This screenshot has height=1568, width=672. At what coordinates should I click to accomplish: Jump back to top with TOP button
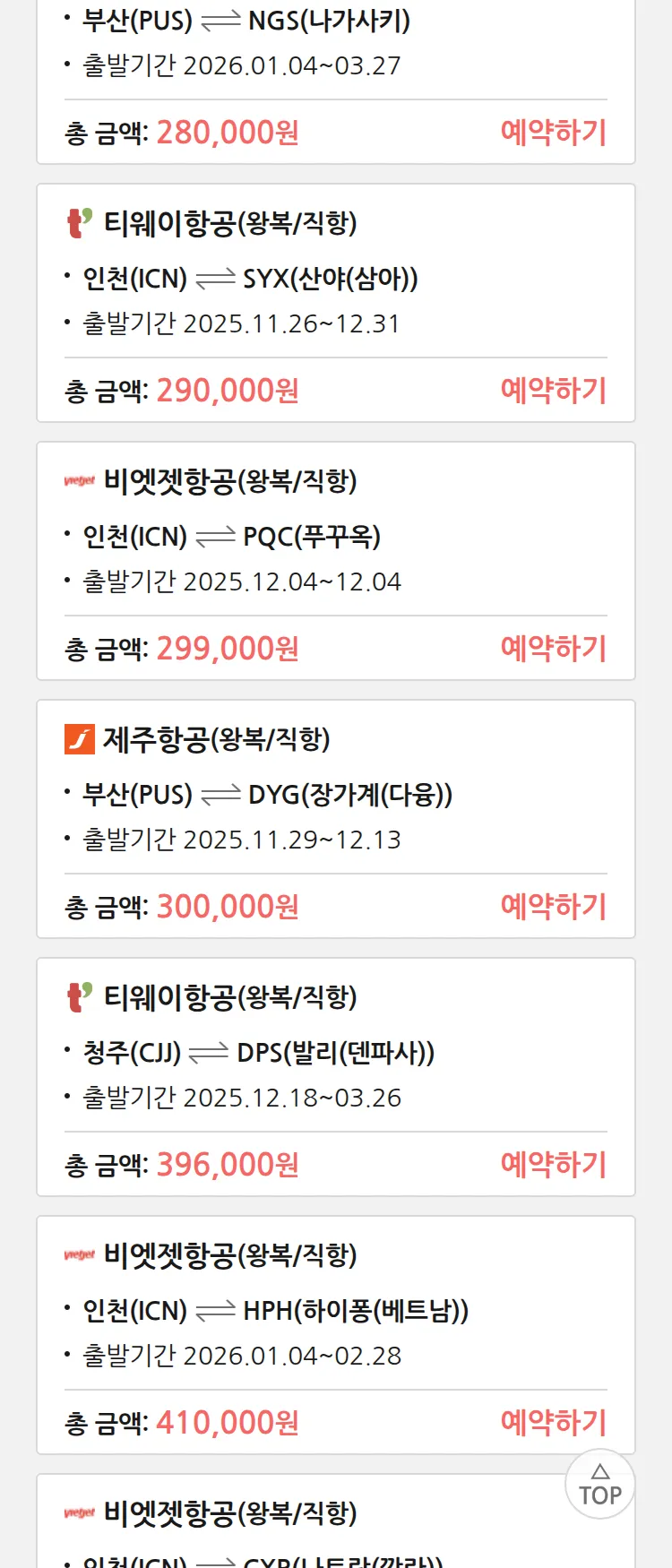point(599,1485)
